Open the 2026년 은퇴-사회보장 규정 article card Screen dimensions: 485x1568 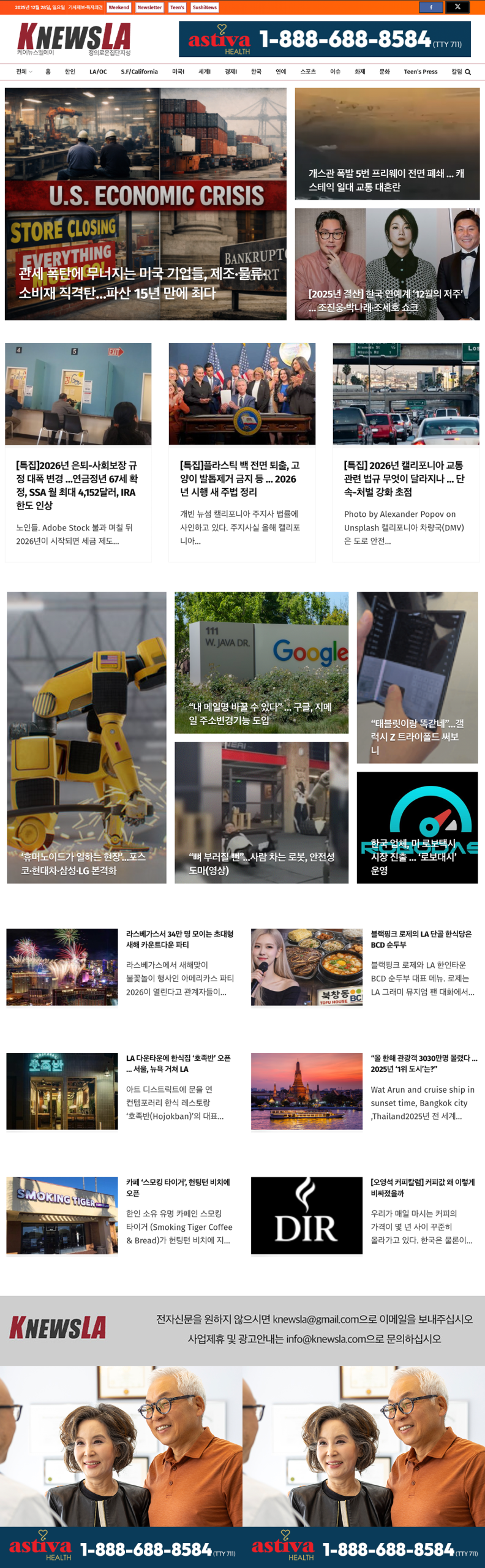[78, 484]
